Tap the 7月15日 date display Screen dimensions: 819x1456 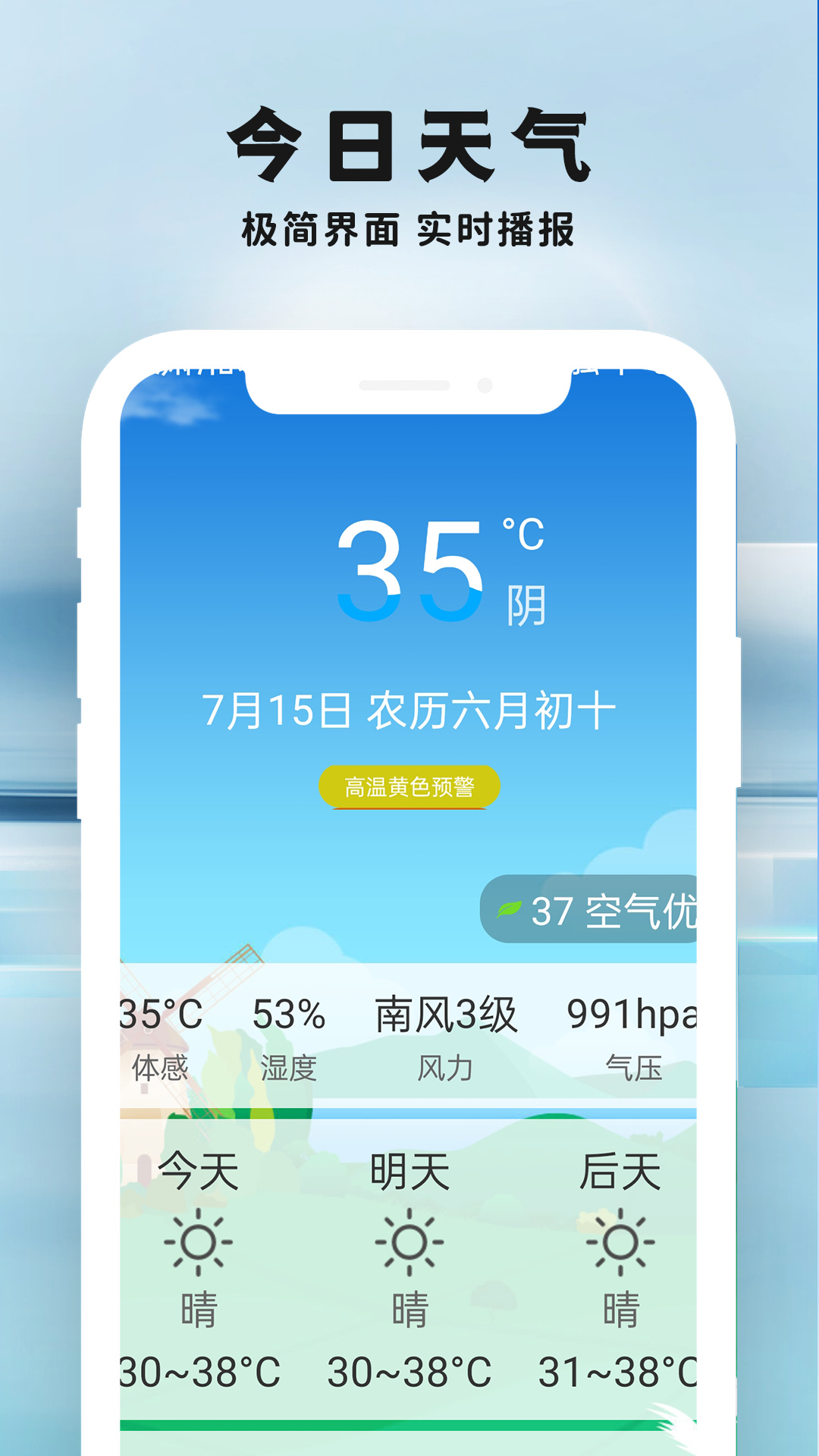pyautogui.click(x=409, y=709)
